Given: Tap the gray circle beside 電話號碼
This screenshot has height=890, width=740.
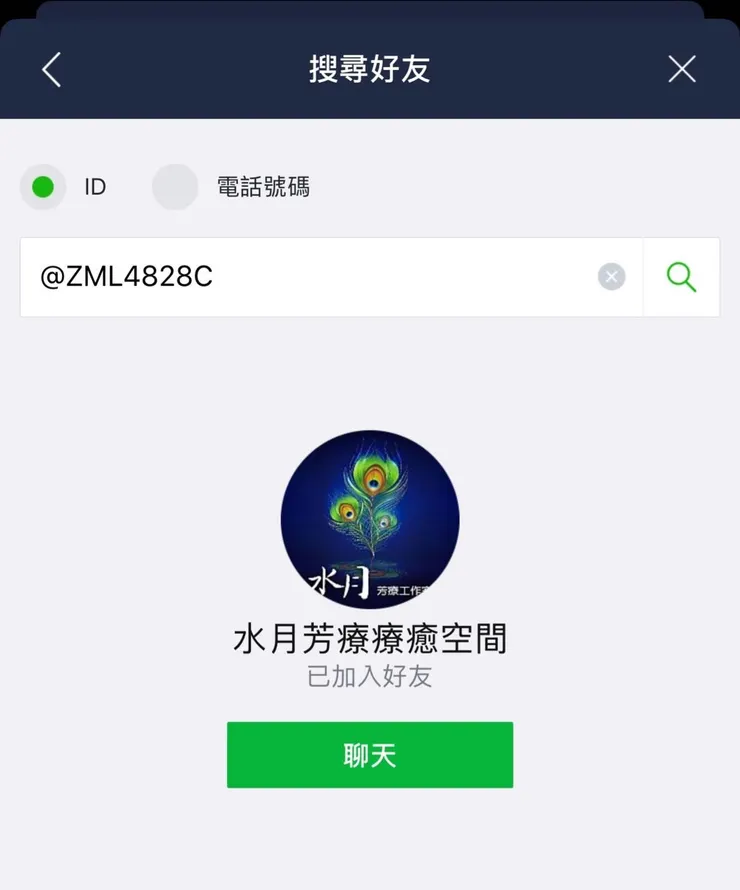Looking at the screenshot, I should (x=175, y=187).
